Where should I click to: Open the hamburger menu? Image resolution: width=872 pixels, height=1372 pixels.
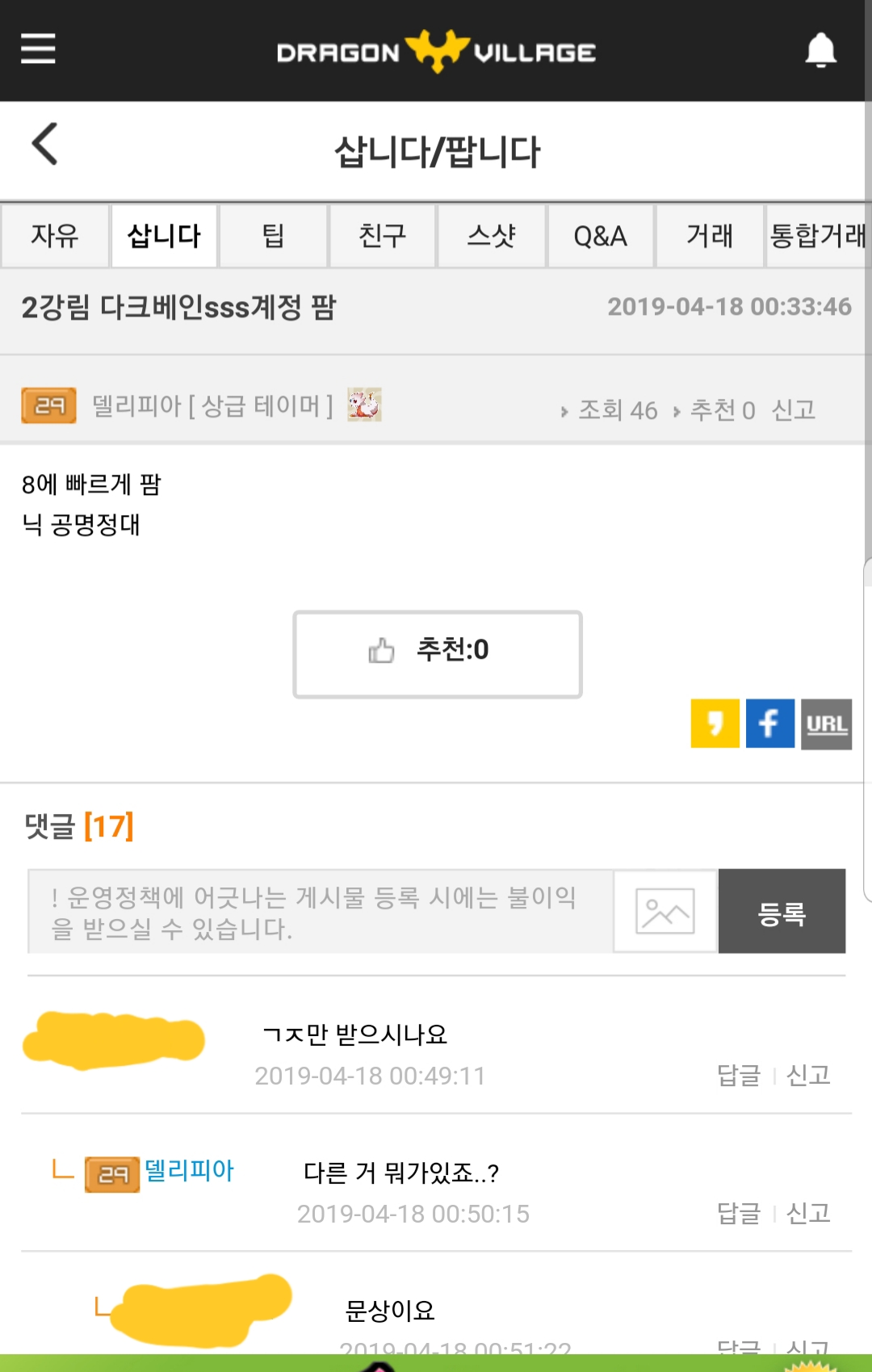click(38, 49)
